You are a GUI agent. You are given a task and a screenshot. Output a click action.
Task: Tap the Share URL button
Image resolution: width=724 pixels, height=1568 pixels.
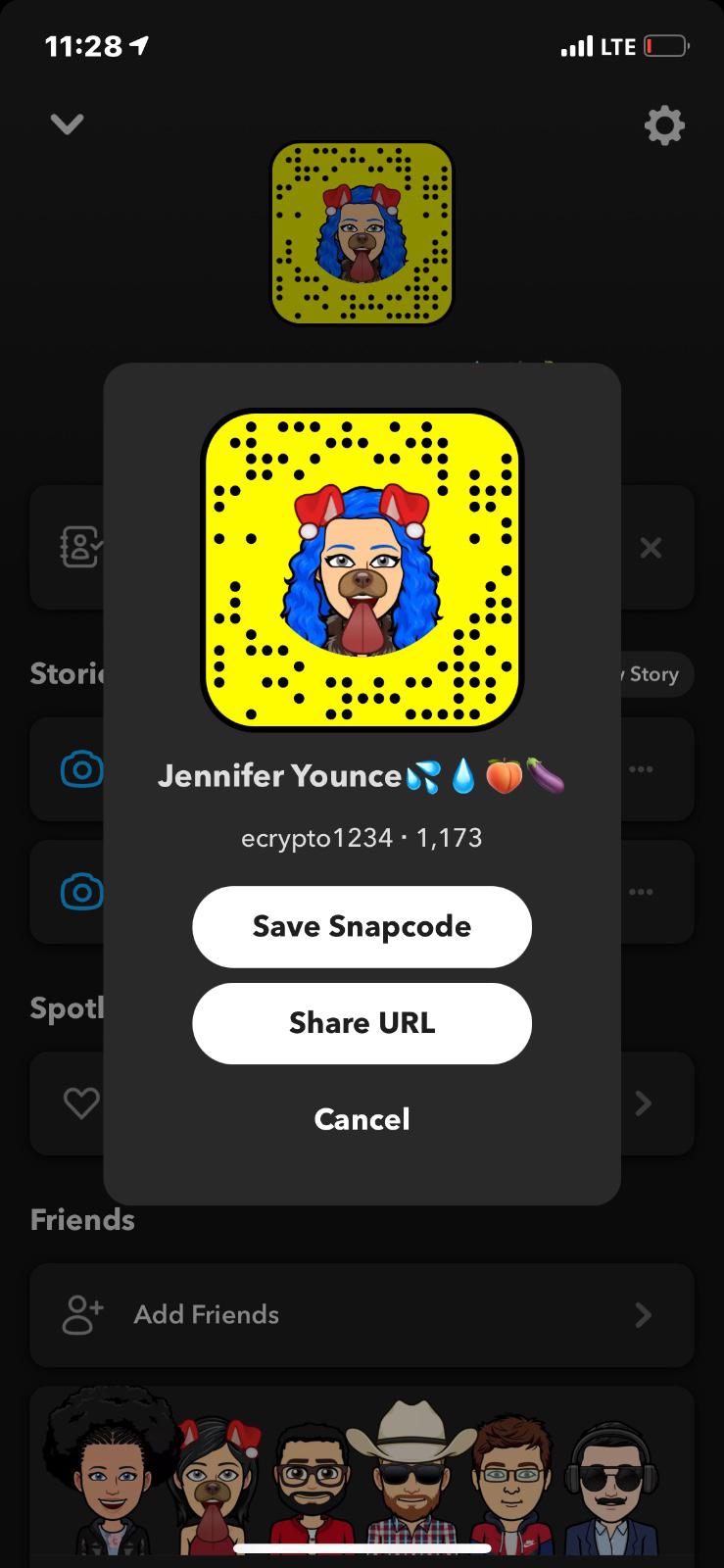click(362, 1023)
